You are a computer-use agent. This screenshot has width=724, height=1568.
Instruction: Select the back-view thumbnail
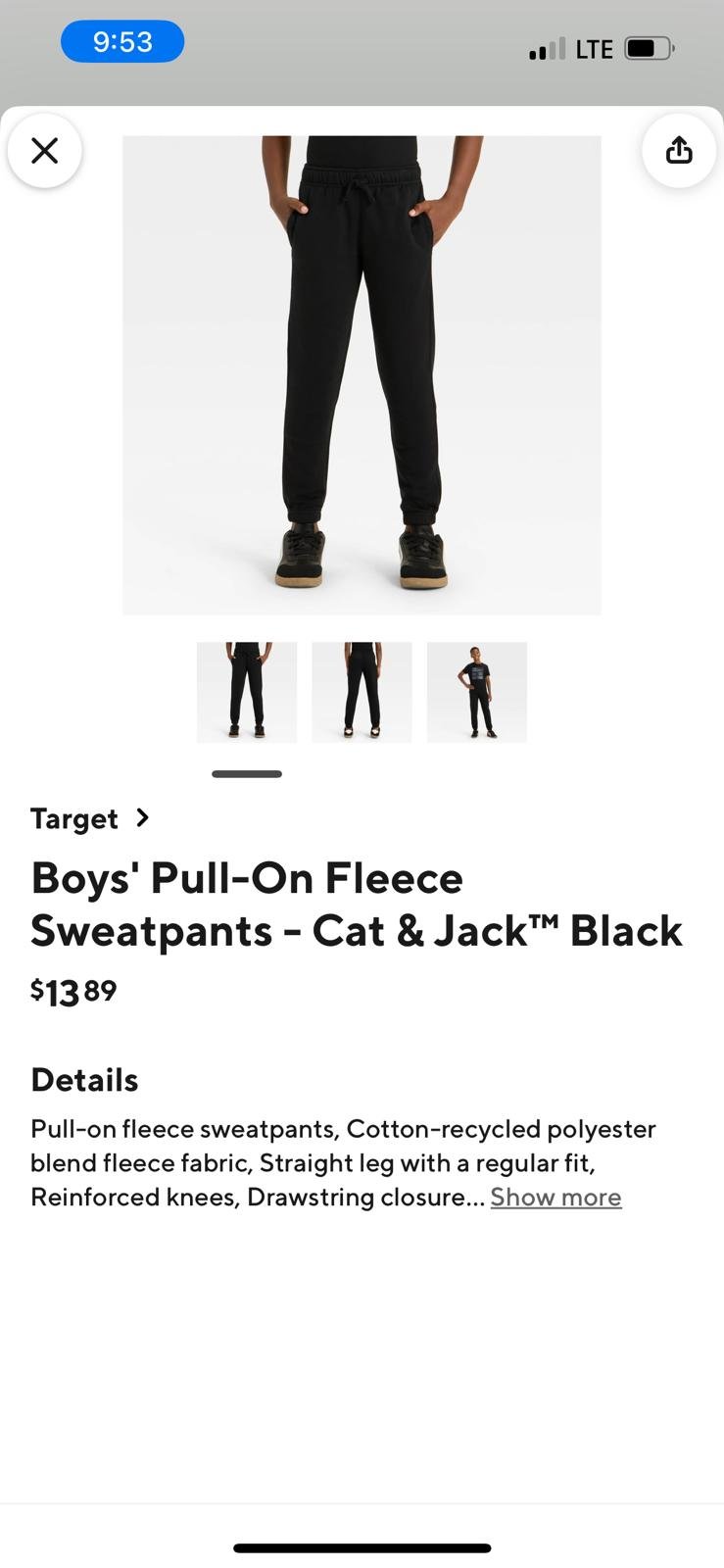(x=362, y=692)
